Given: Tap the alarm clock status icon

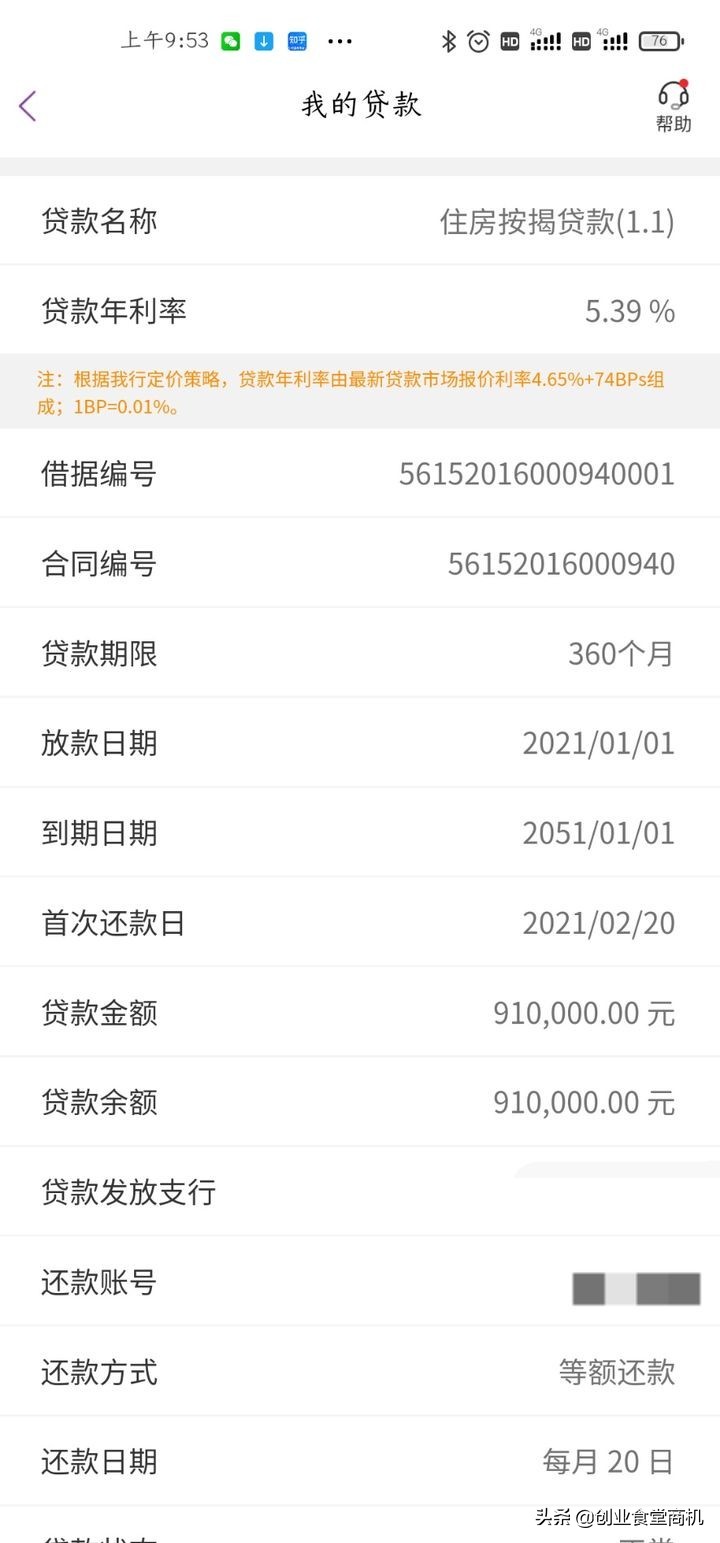Looking at the screenshot, I should (478, 41).
